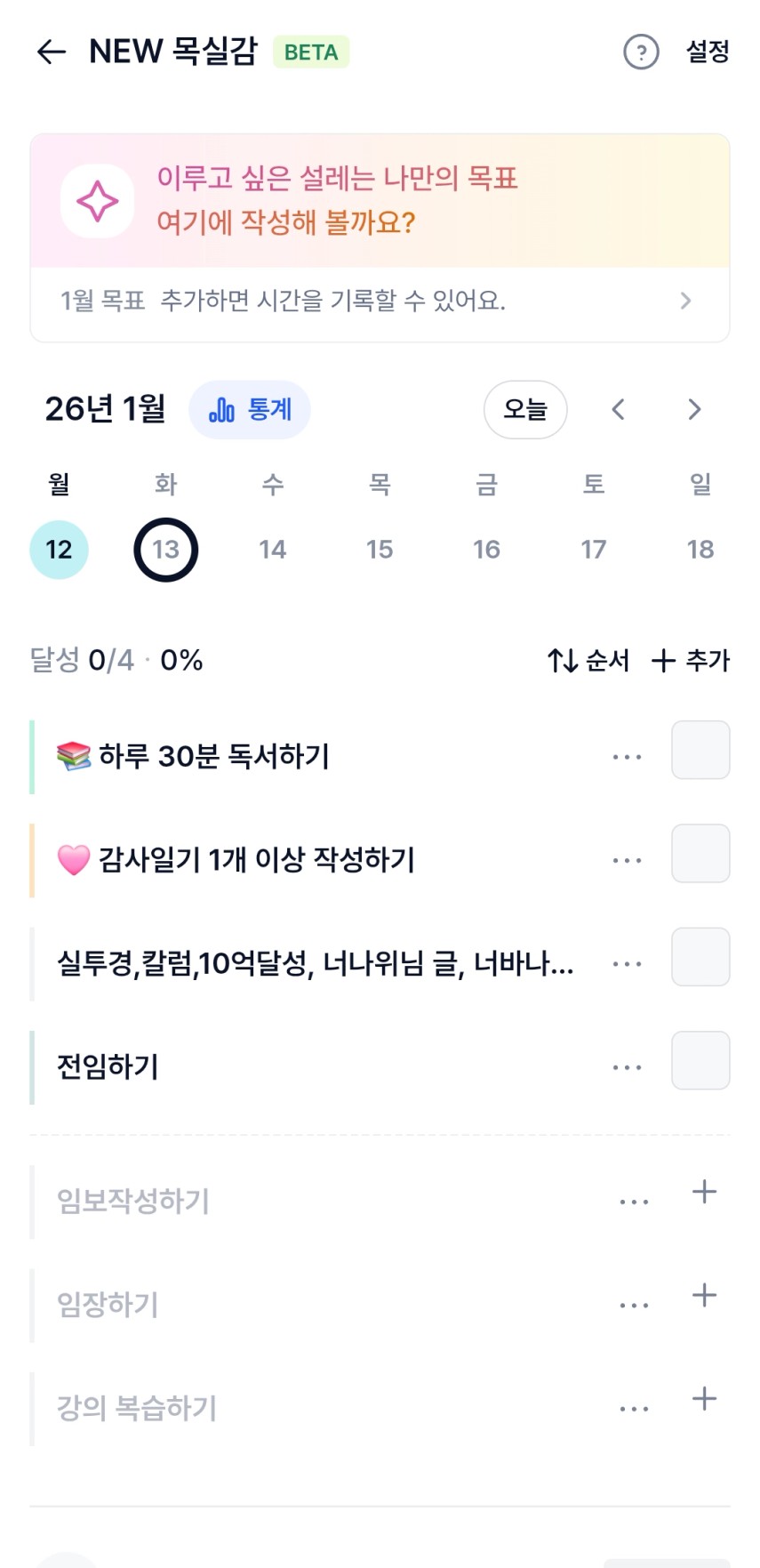760x1568 pixels.
Task: Check off 하루 30분 독서하기
Action: [x=700, y=750]
